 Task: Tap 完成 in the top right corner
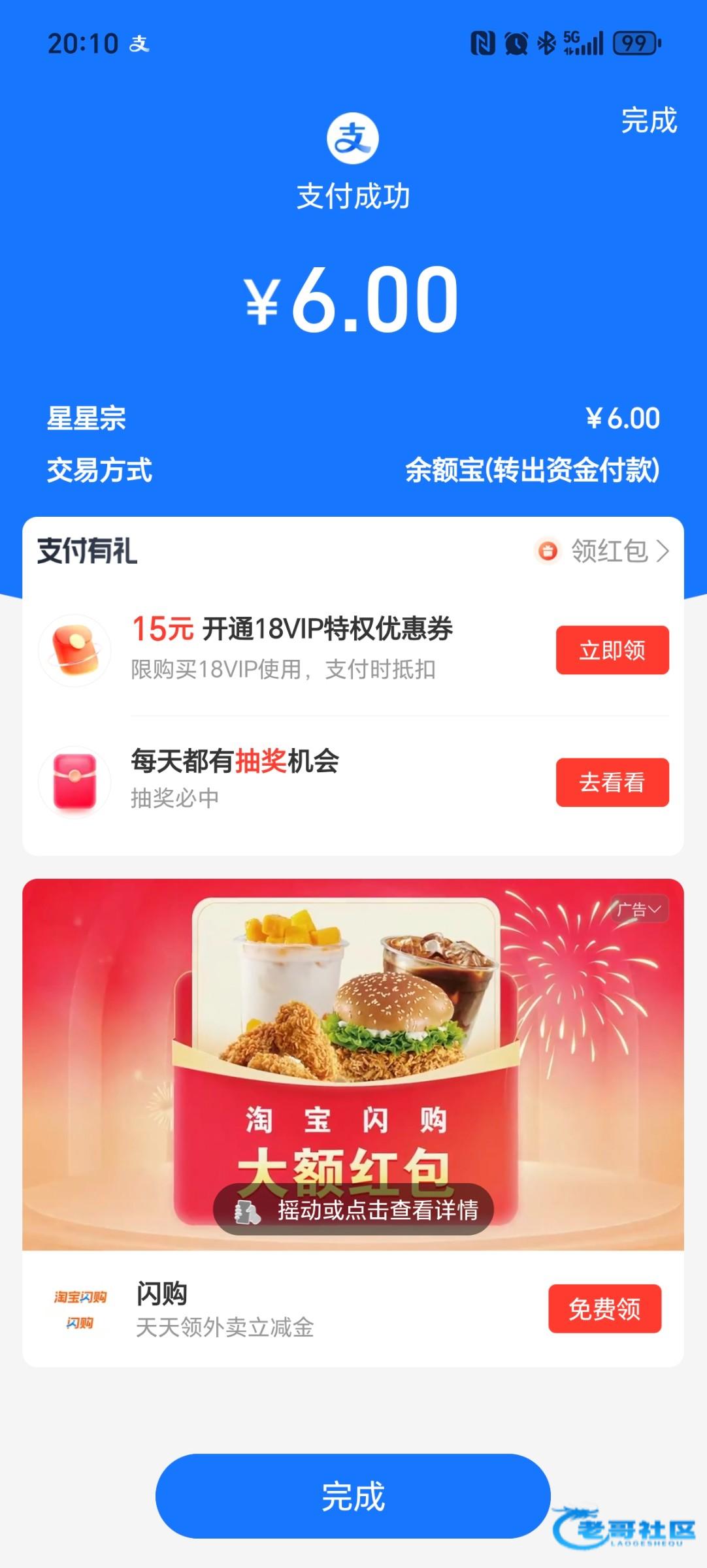(648, 121)
